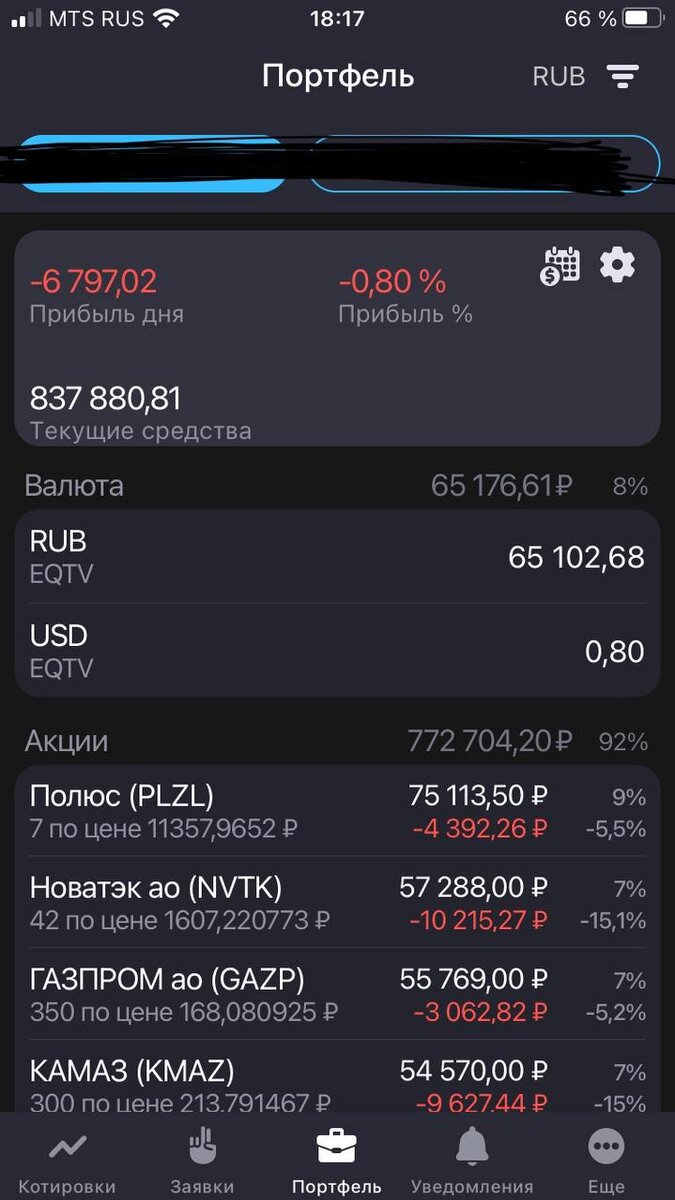
Task: Switch to the Котировки tab
Action: [x=67, y=1162]
